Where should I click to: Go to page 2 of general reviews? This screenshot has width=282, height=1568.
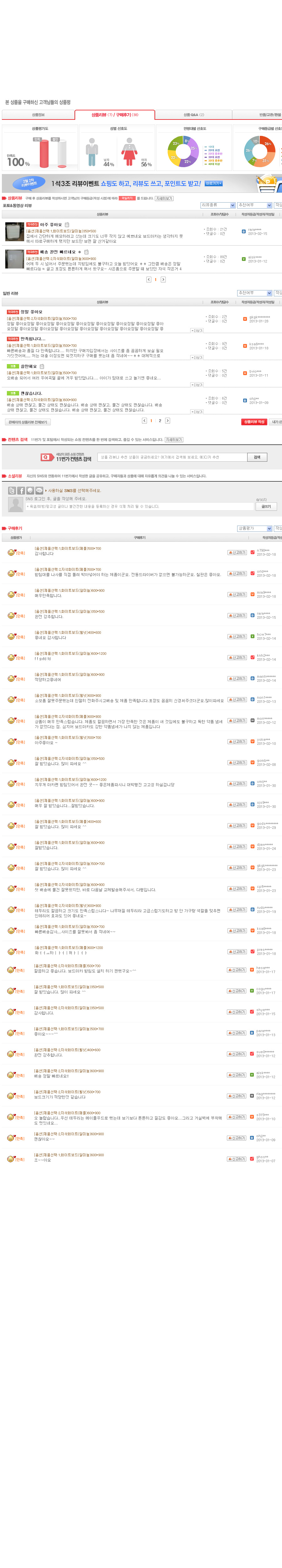click(160, 421)
